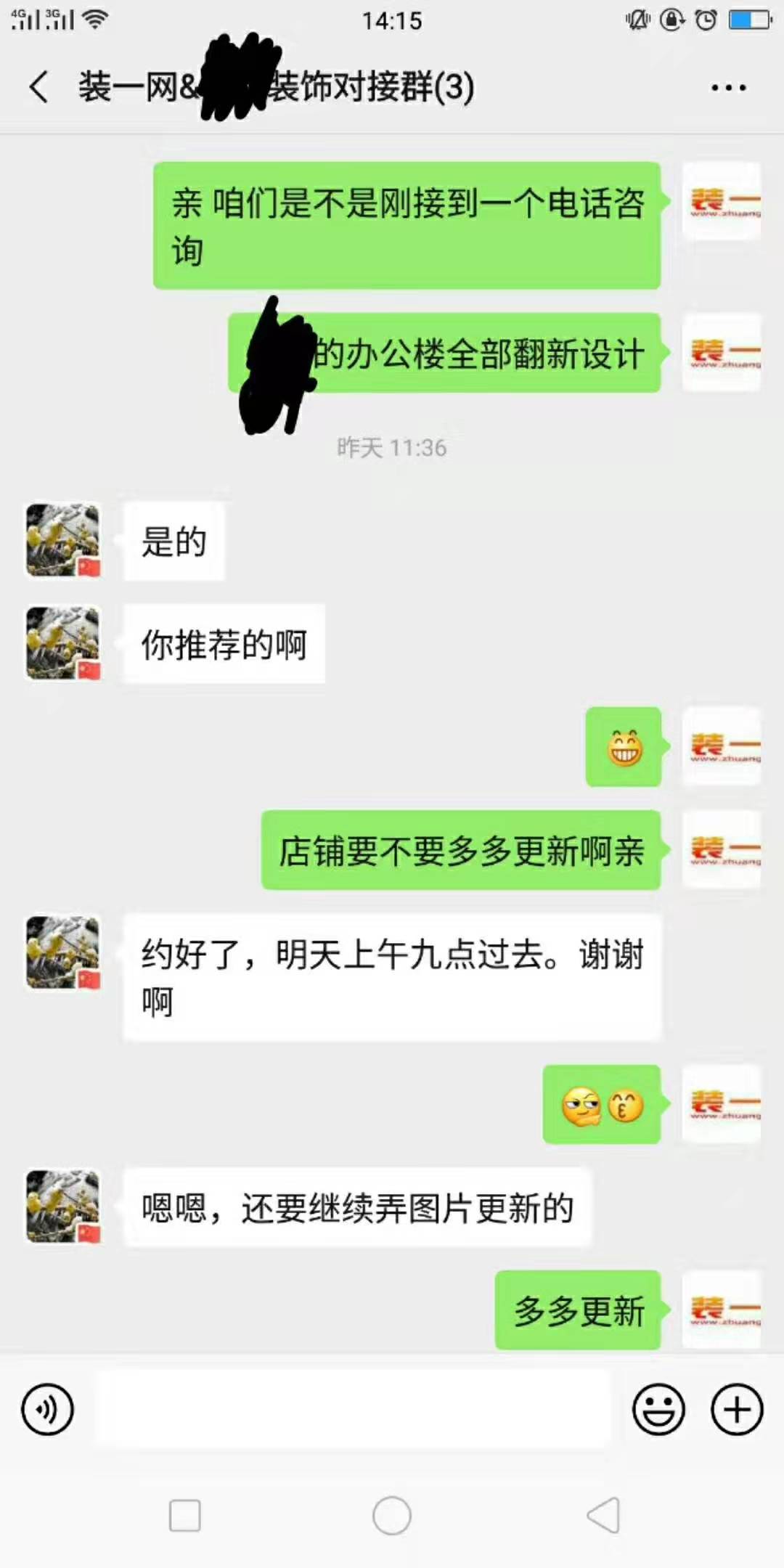The height and width of the screenshot is (1568, 784).
Task: Open the plus attachments menu
Action: click(737, 1410)
